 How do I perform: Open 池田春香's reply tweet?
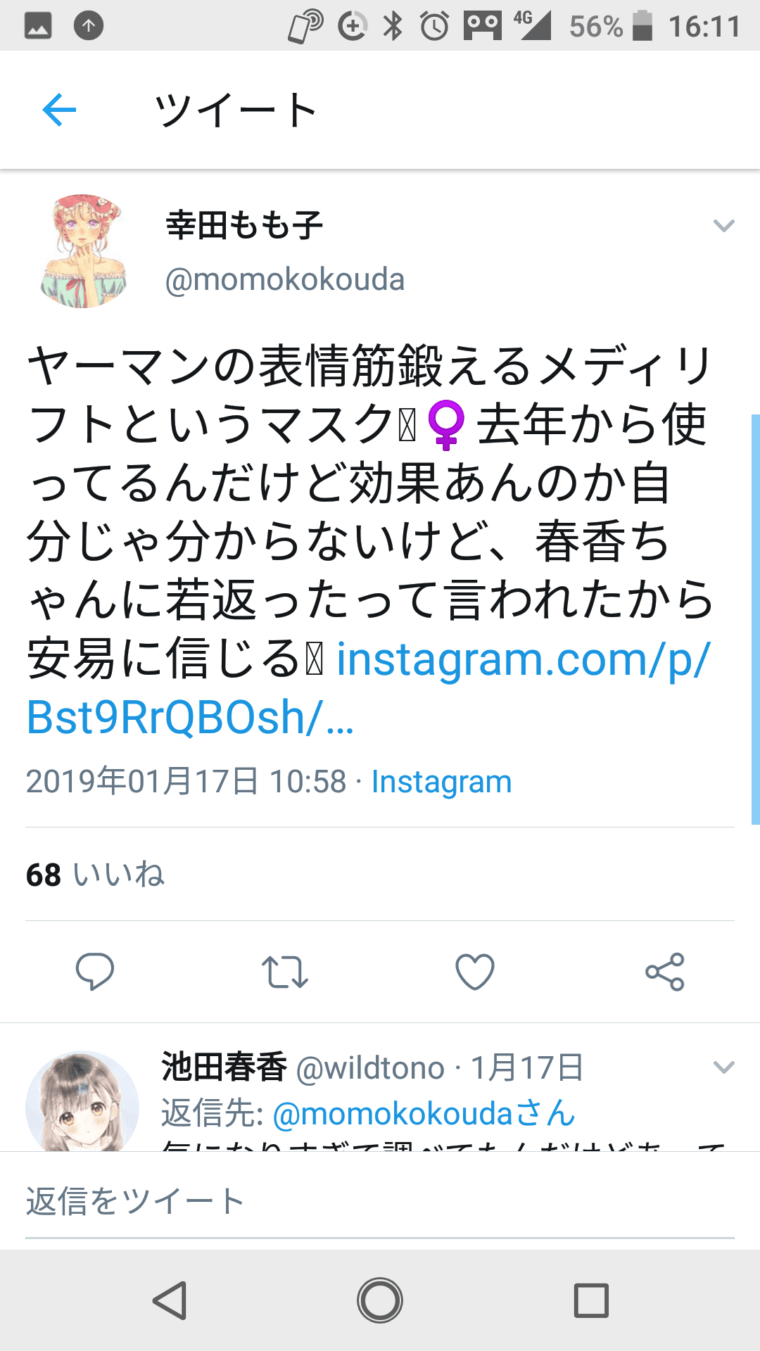point(440,1138)
